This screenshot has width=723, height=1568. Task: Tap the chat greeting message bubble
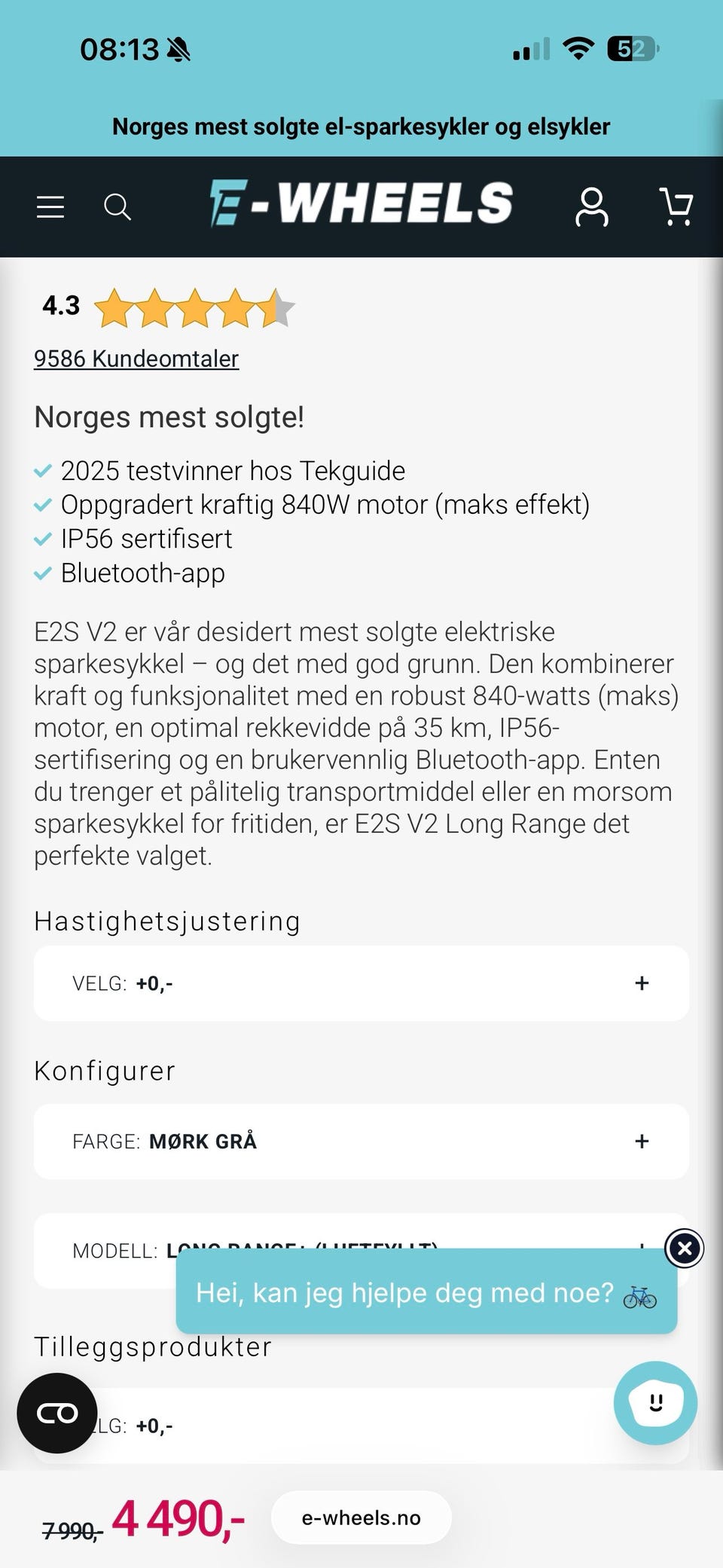(x=426, y=1291)
